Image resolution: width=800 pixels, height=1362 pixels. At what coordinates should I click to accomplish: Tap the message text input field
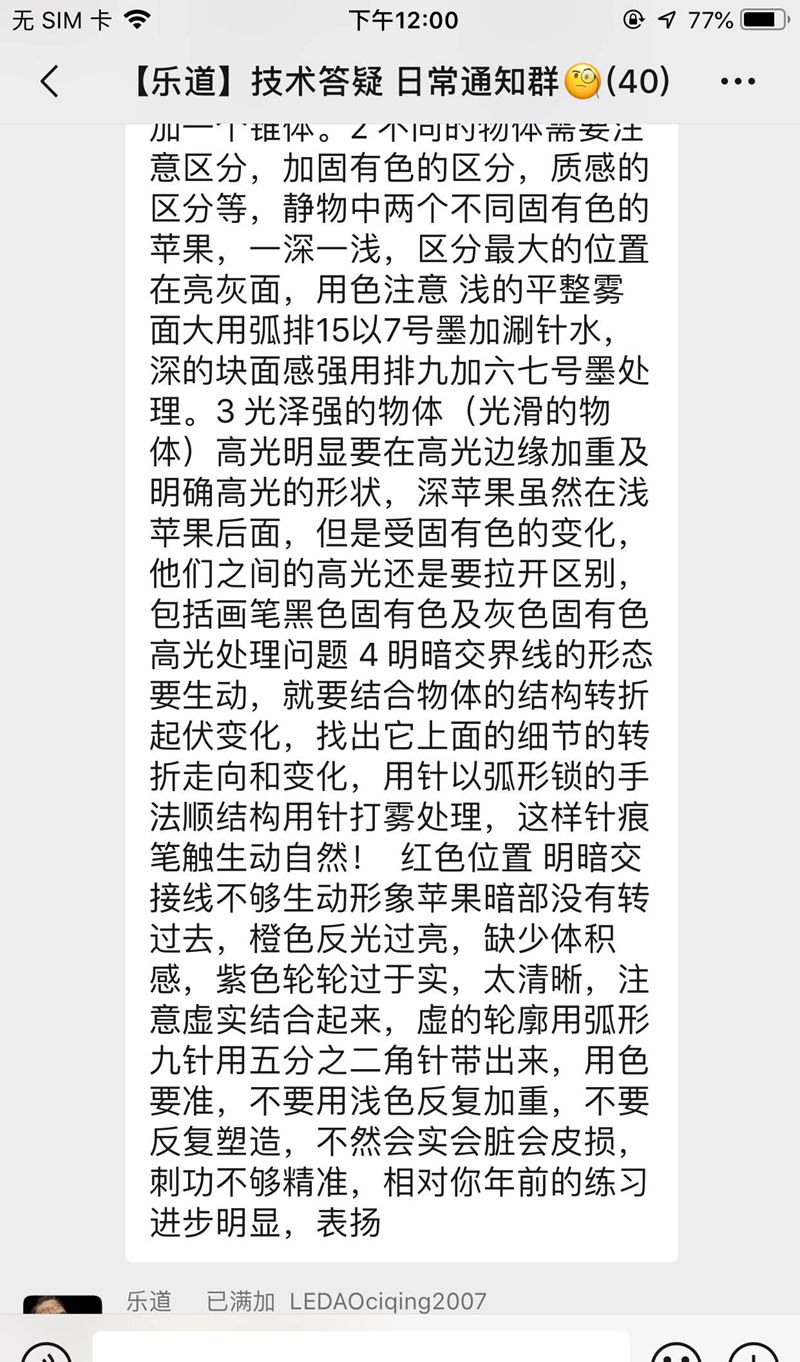(362, 1348)
